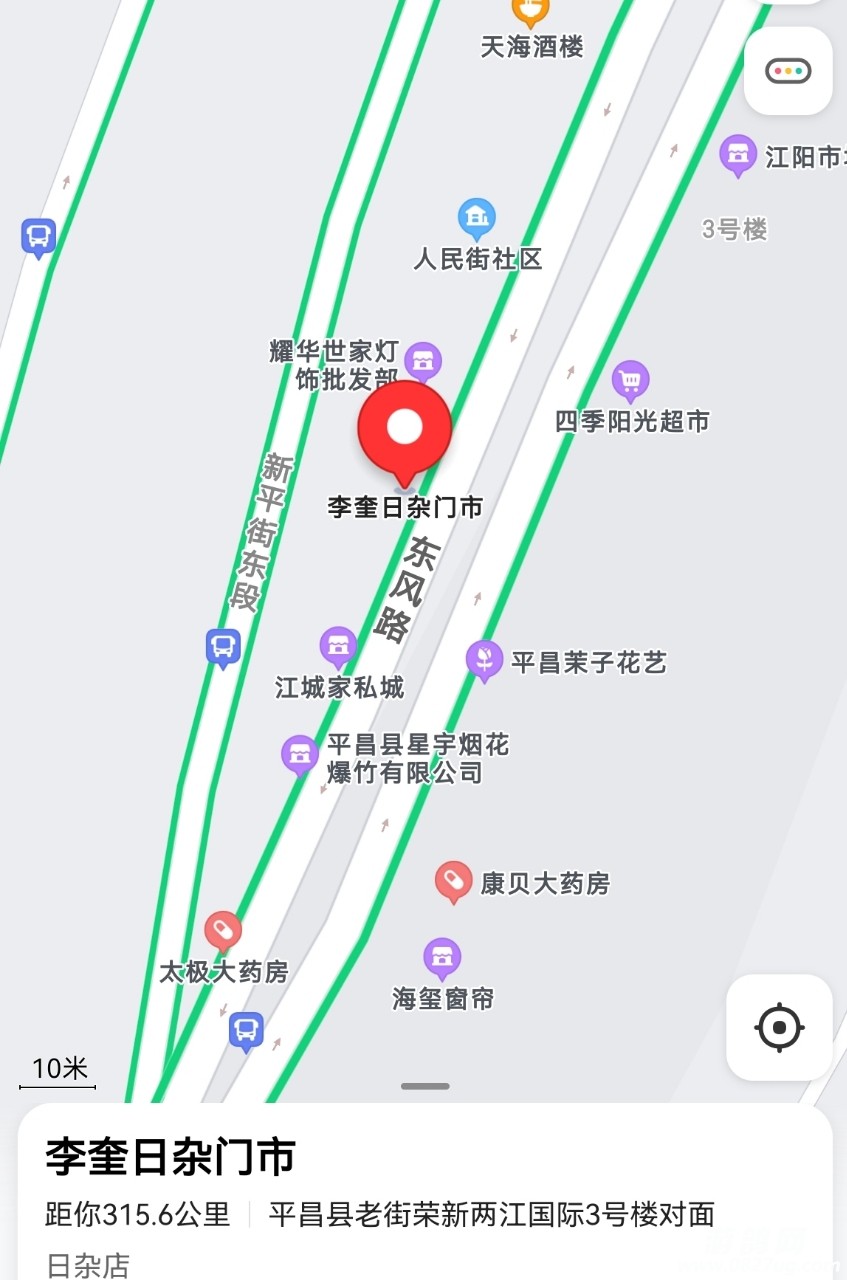Screen dimensions: 847x1280
Task: Select the 康贝大药房 pharmacy marker
Action: click(453, 882)
